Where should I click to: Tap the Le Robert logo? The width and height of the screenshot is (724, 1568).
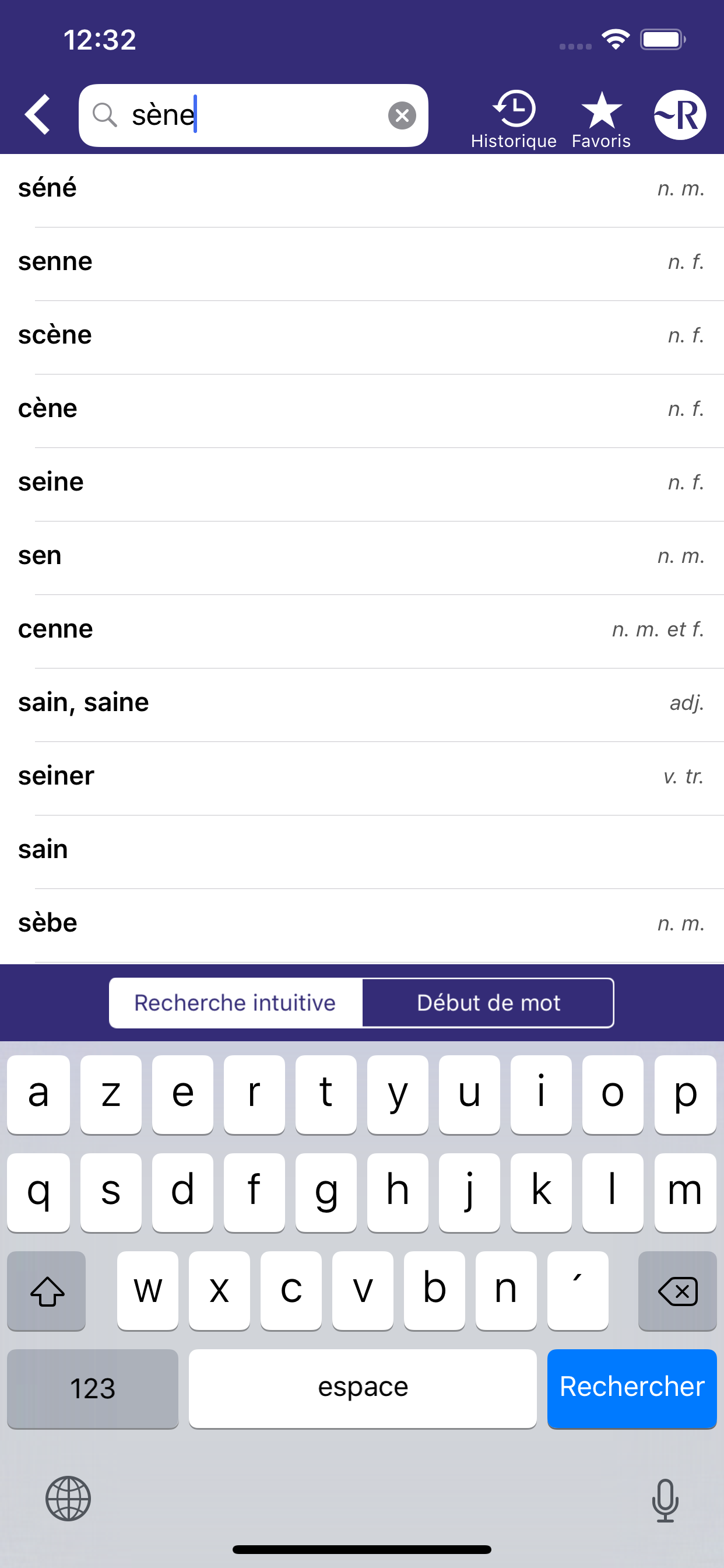680,114
